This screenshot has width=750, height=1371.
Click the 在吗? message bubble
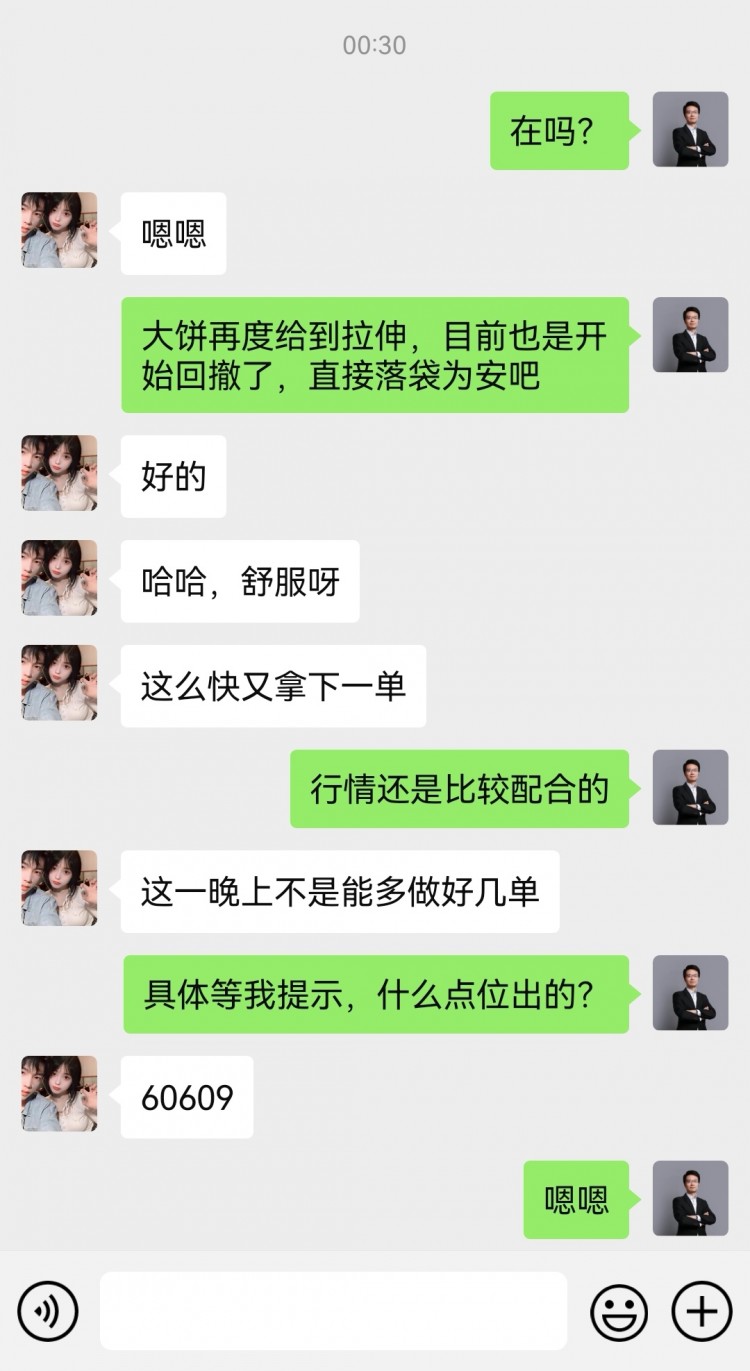point(559,130)
